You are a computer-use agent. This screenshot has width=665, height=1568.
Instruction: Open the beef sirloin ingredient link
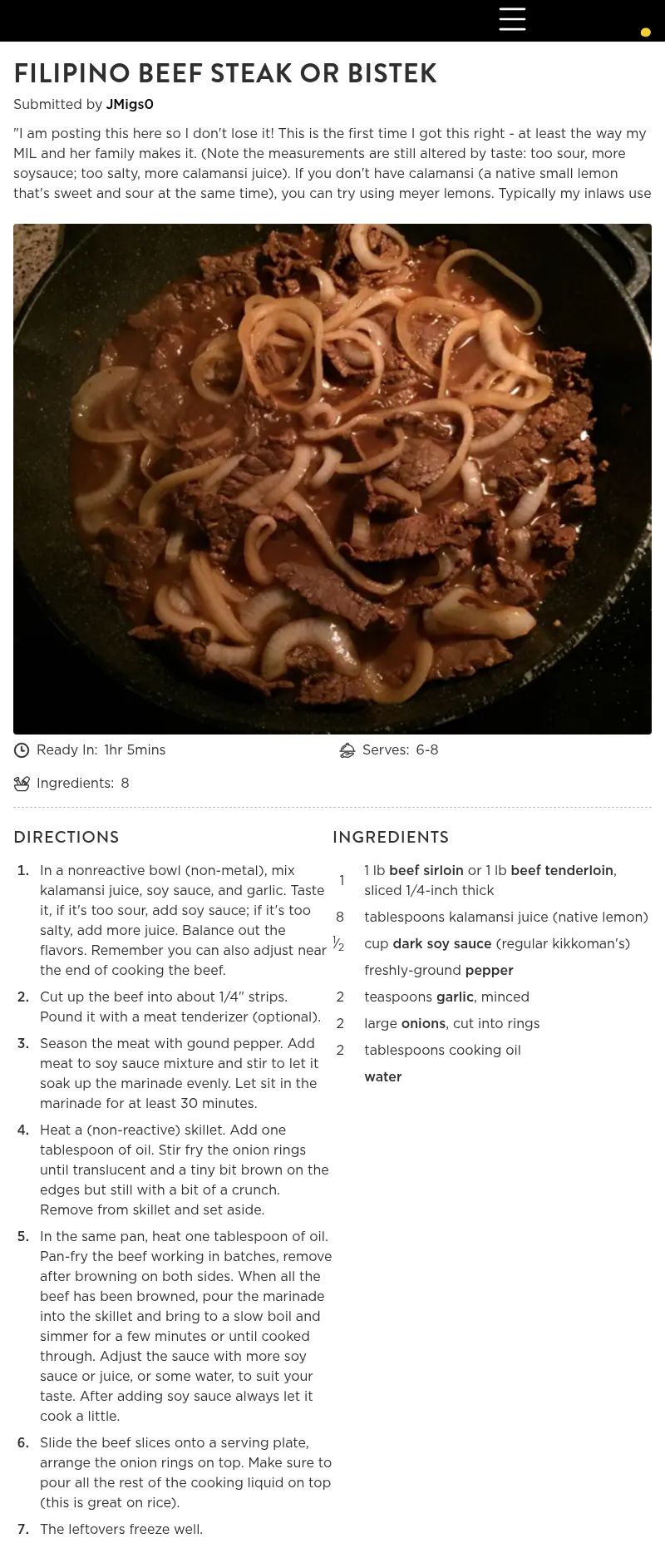(x=426, y=871)
